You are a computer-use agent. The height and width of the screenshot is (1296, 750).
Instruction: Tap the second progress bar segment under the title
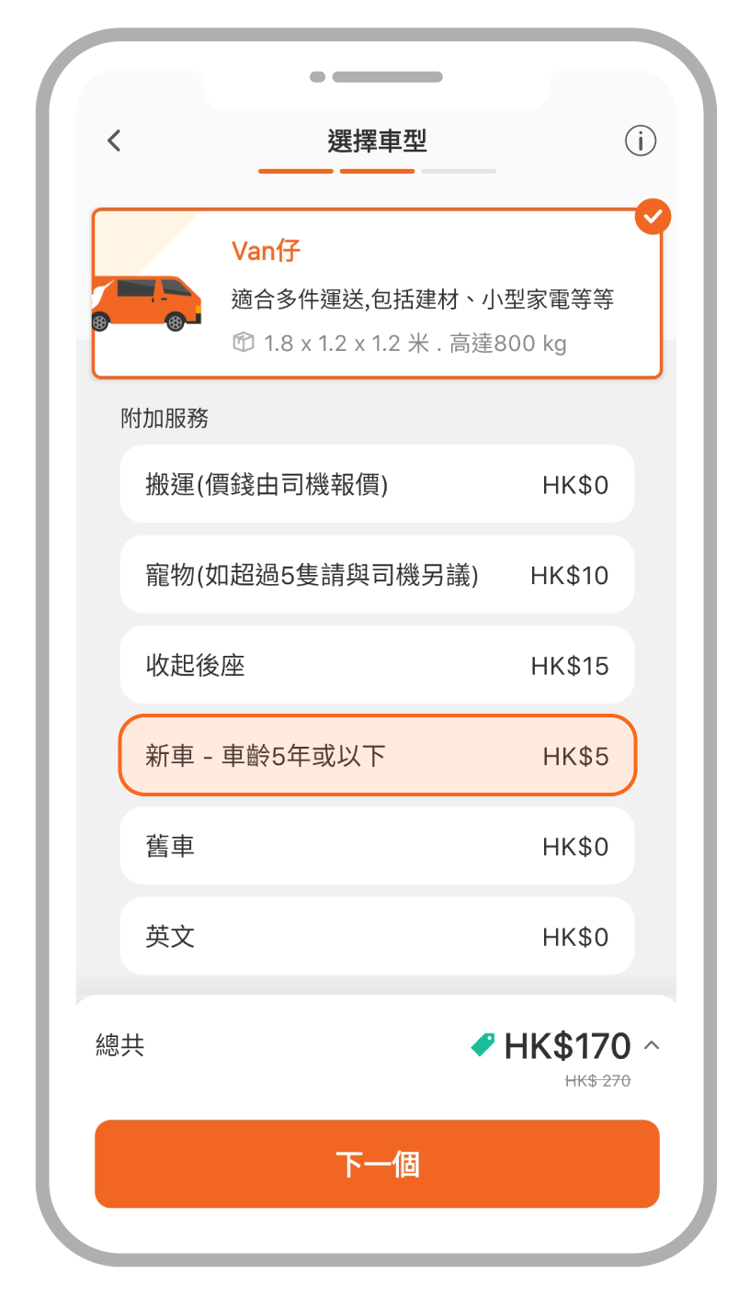tap(377, 172)
